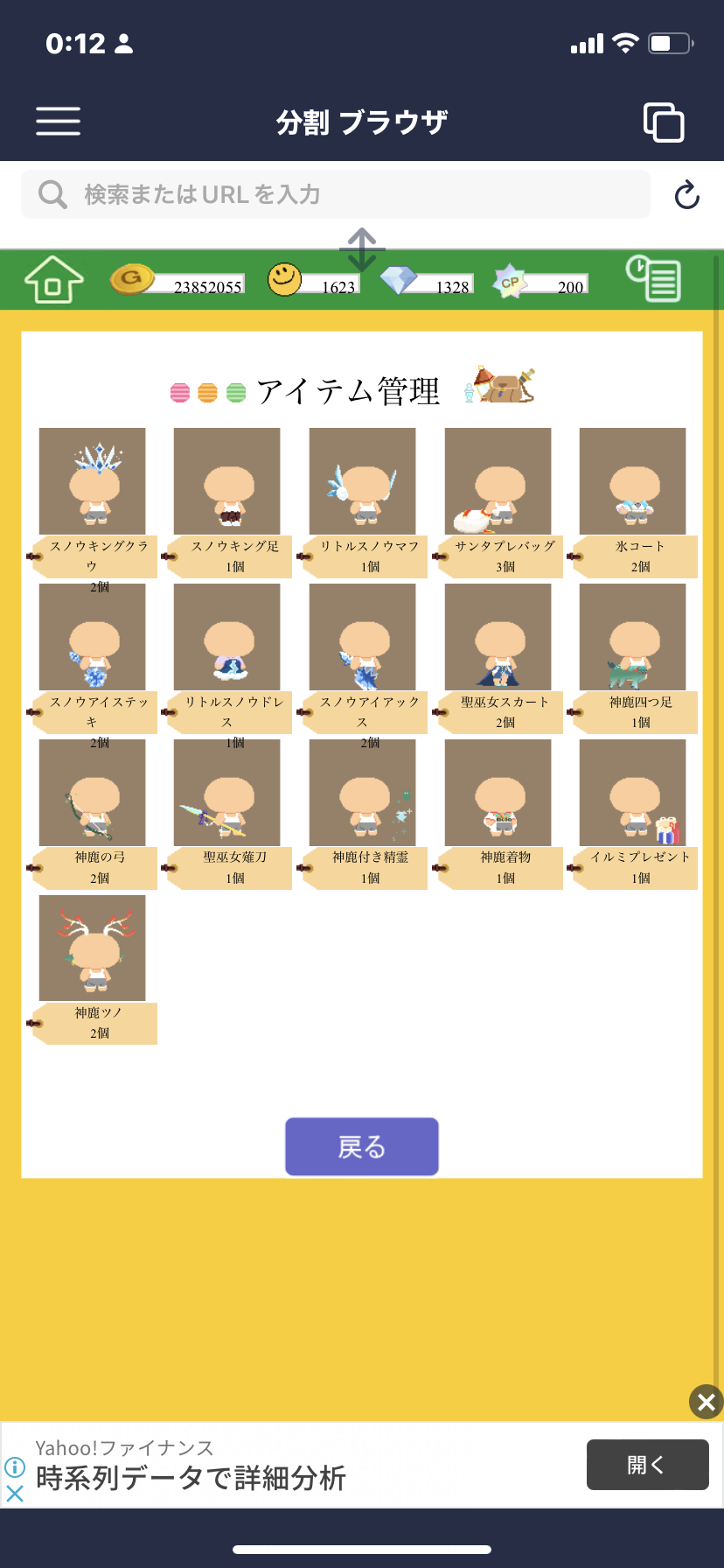Go to the game home page
This screenshot has width=724, height=1568.
coord(53,280)
